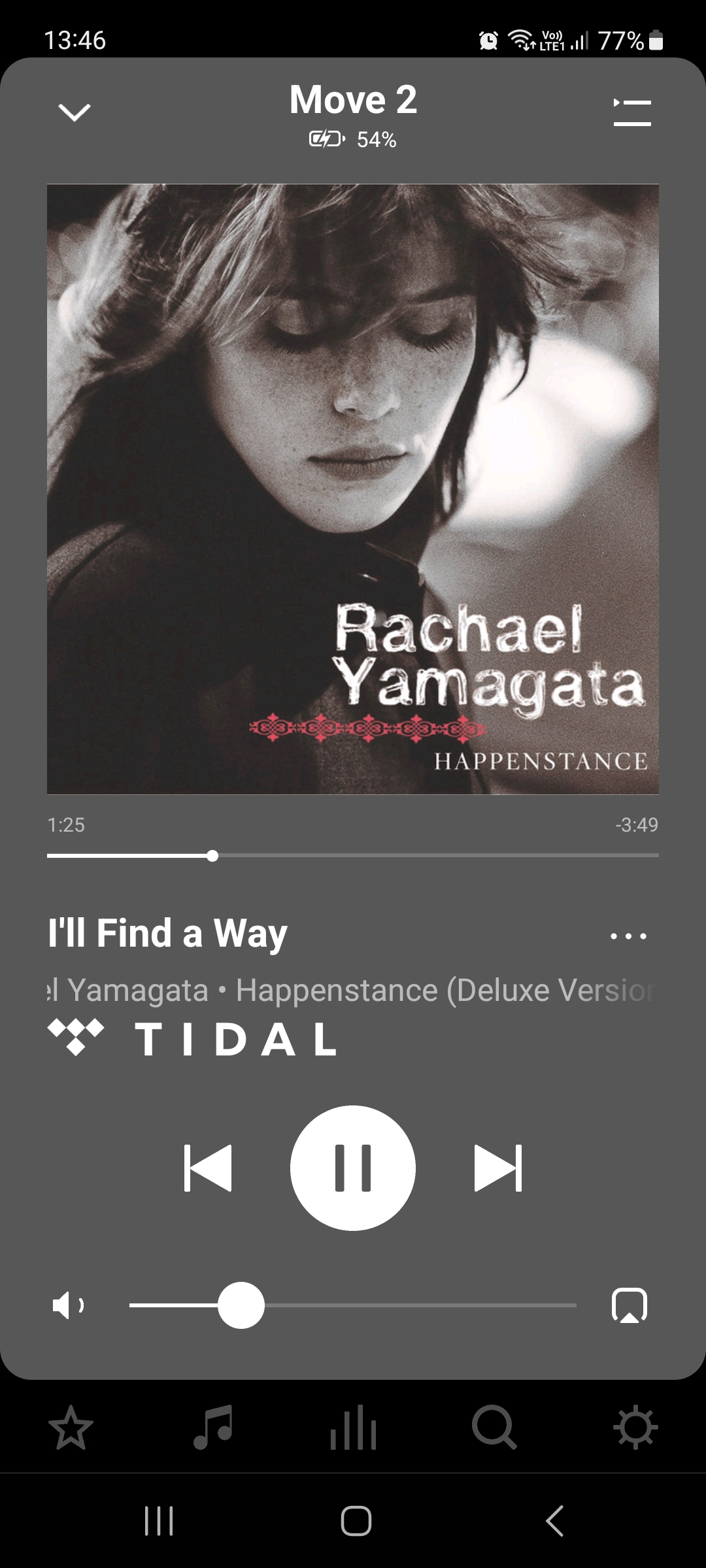Tap the track progress bar to seek

click(353, 855)
